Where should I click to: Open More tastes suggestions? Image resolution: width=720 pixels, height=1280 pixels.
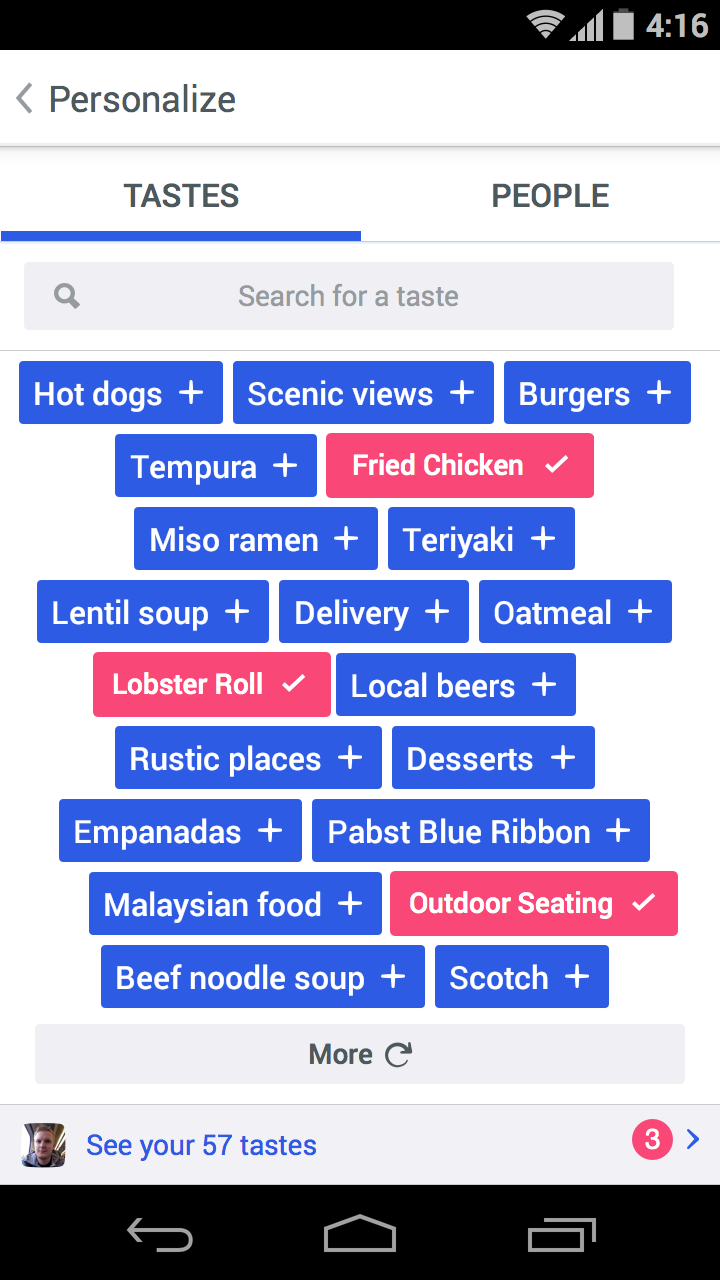tap(360, 1053)
